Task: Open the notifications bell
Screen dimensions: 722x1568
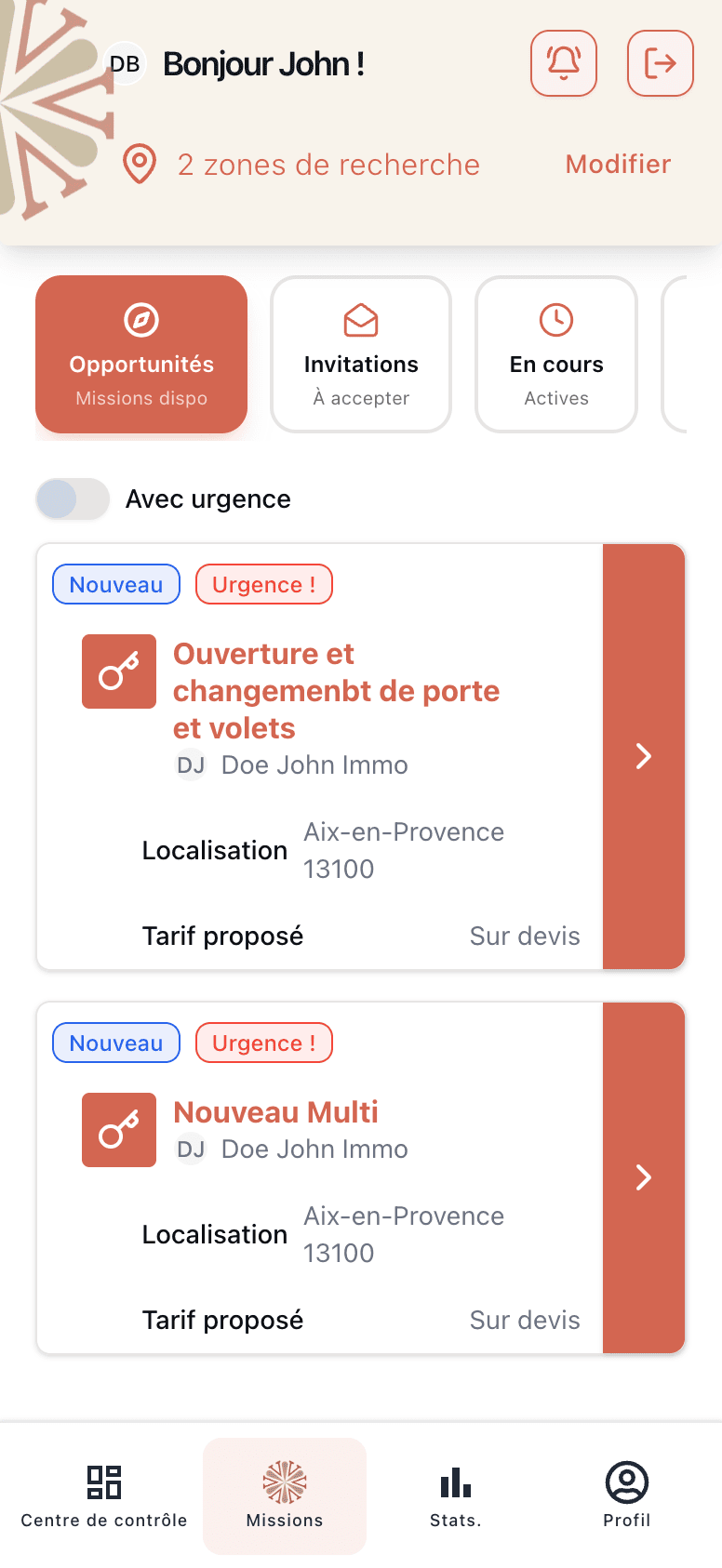Action: [563, 63]
